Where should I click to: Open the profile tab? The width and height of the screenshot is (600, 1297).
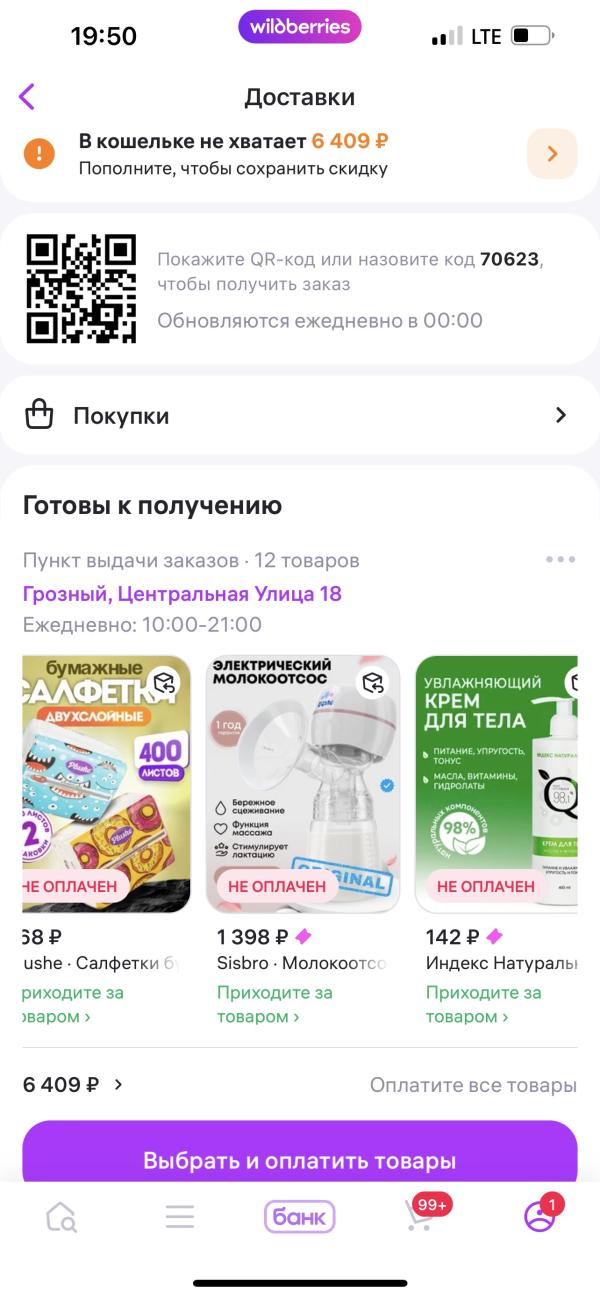coord(540,1217)
